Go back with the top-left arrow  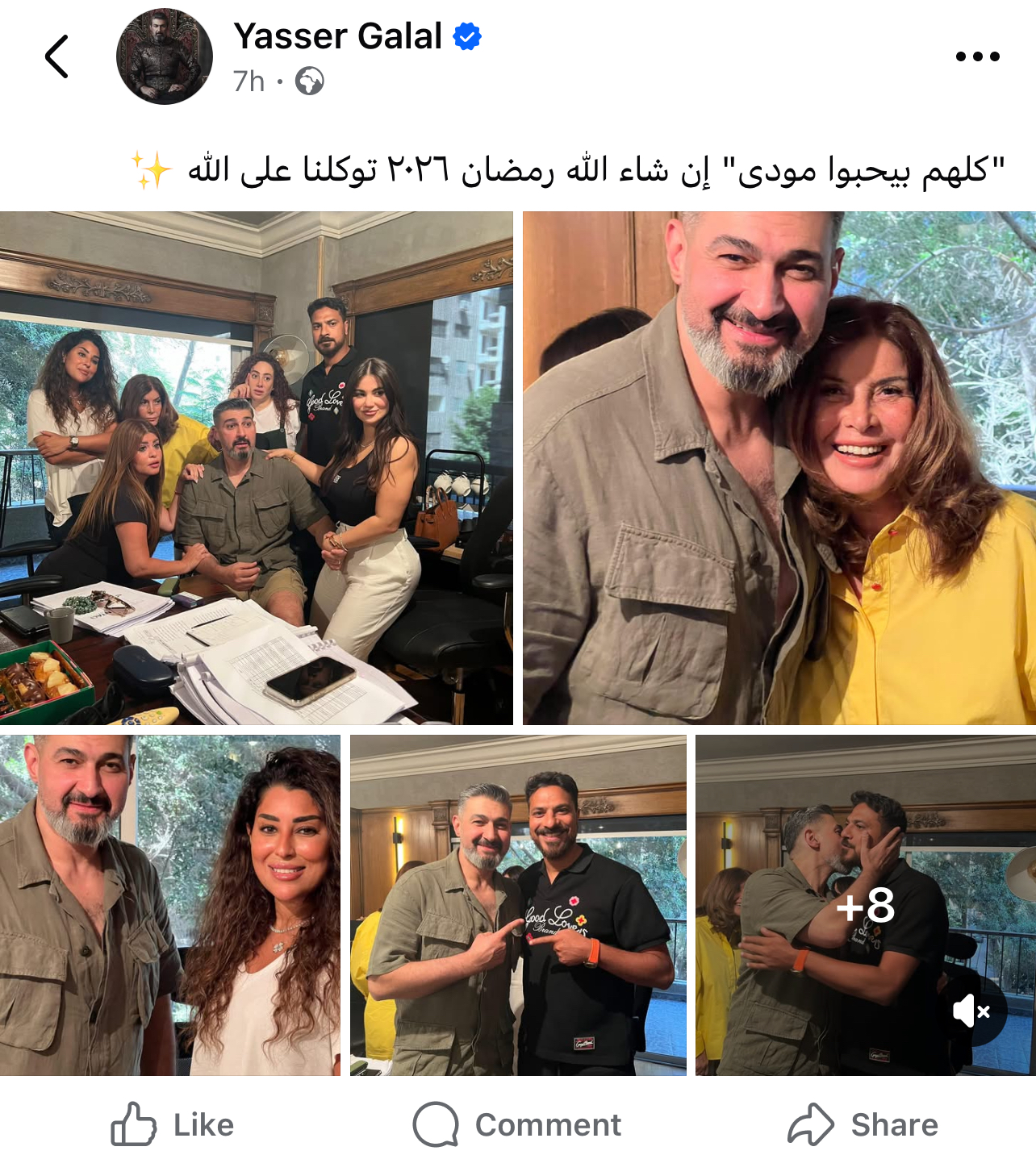56,56
